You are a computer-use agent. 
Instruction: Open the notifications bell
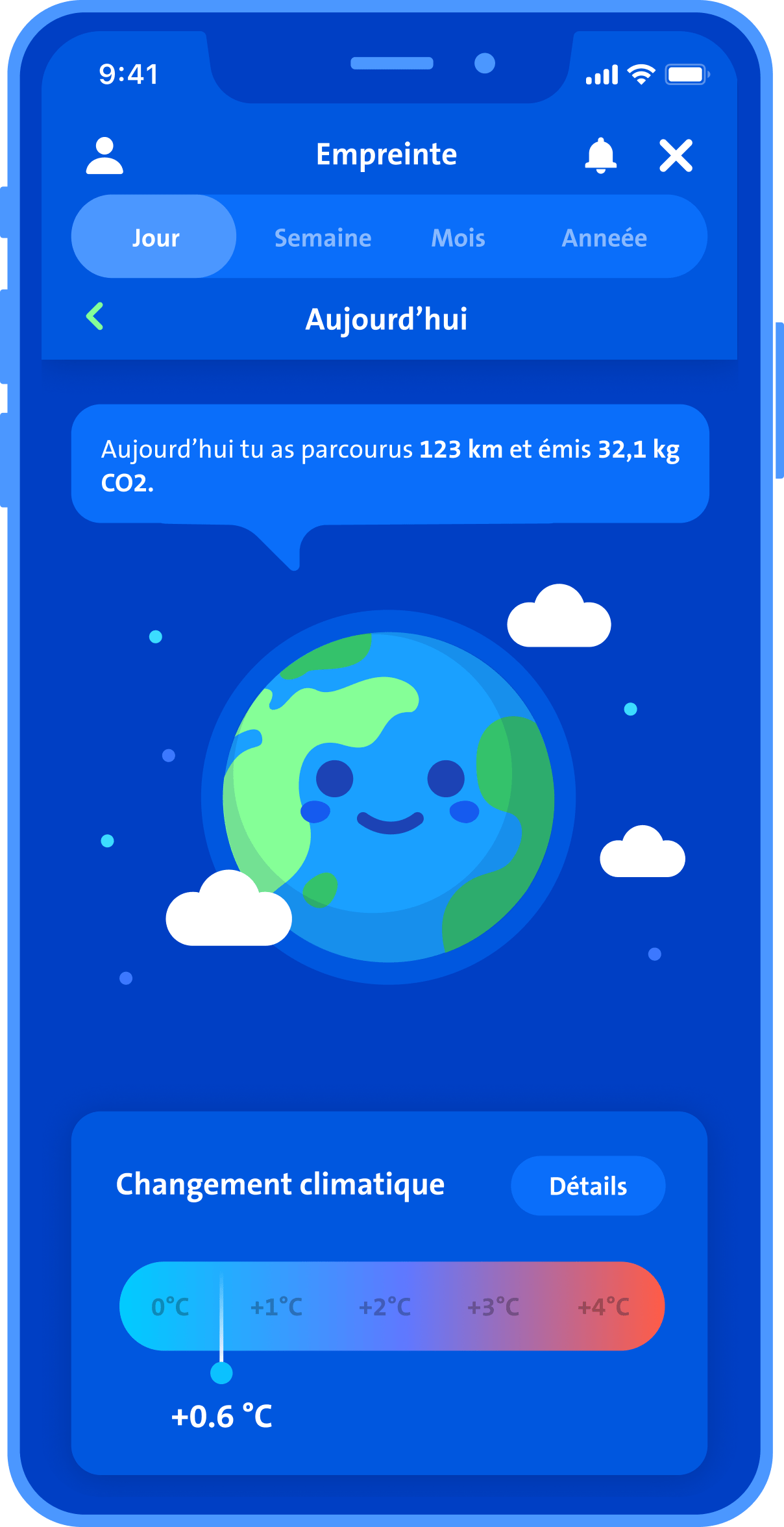point(600,156)
